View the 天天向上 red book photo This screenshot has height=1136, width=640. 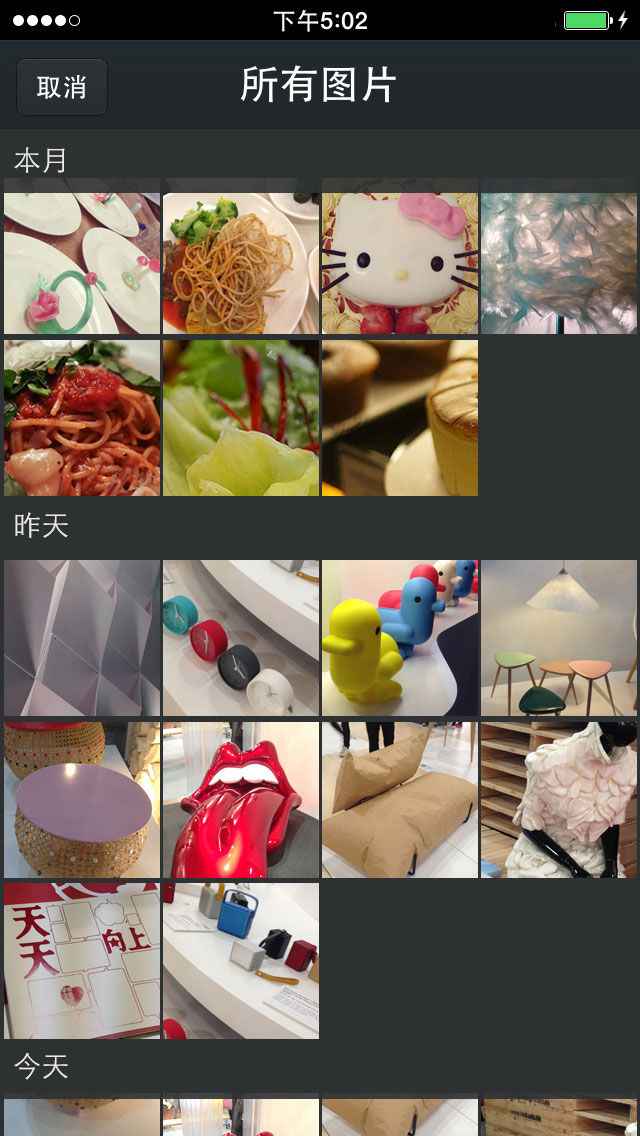82,960
